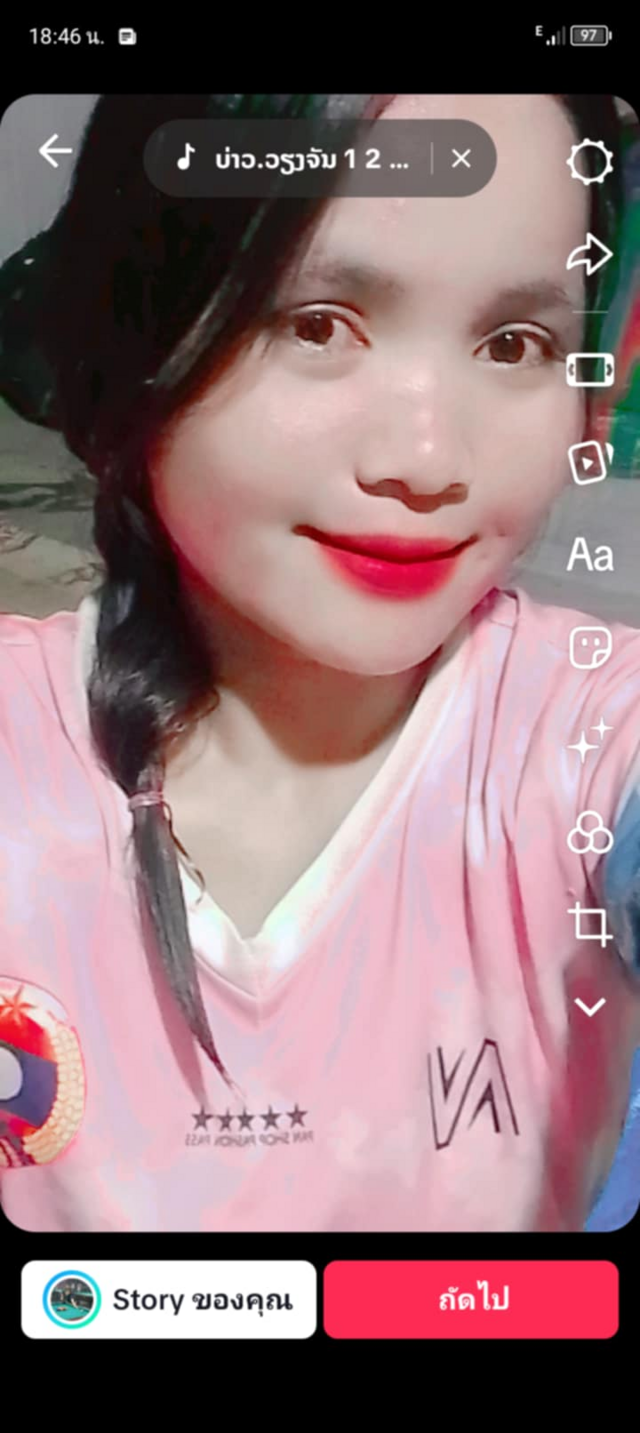The height and width of the screenshot is (1433, 640).
Task: Remove the selected sound
Action: pos(461,158)
